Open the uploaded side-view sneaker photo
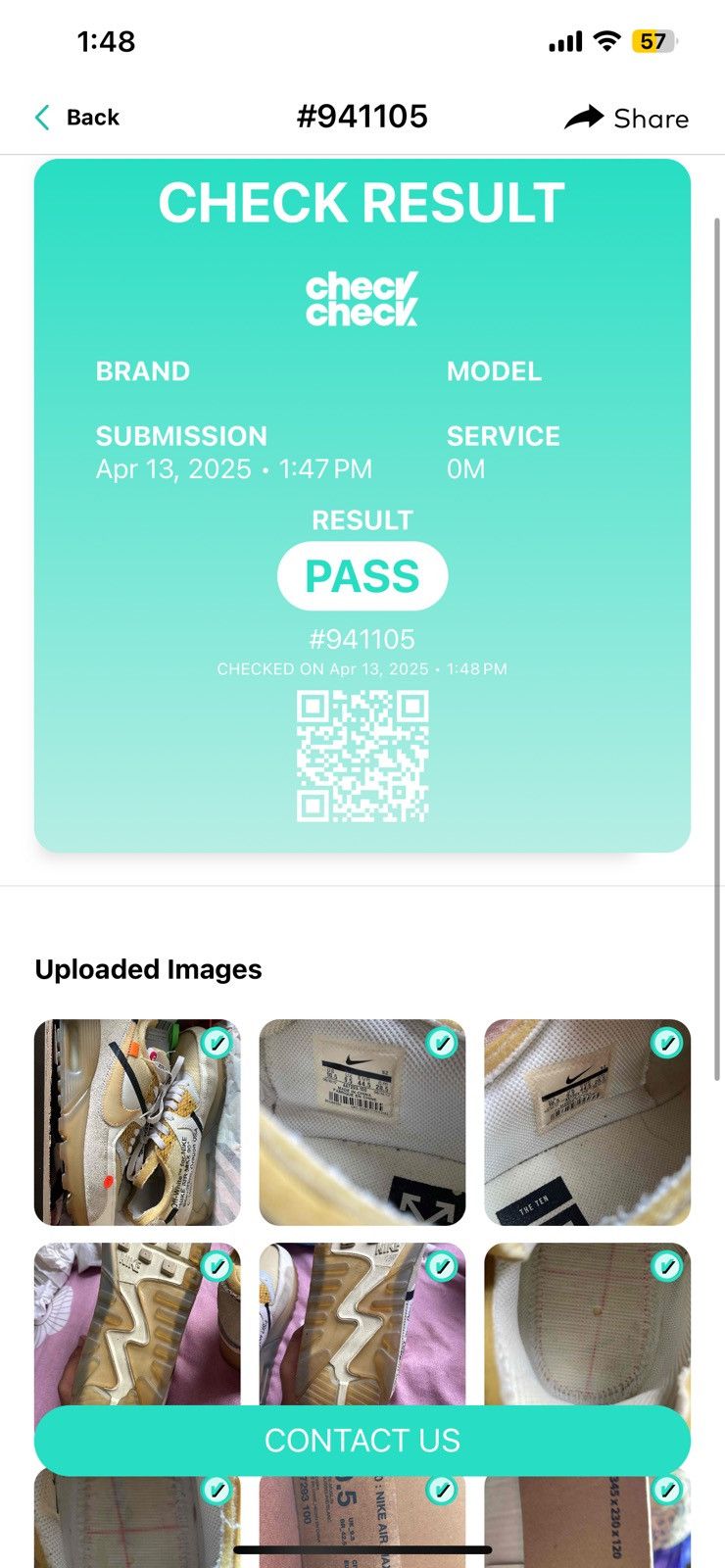The height and width of the screenshot is (1568, 725). coord(137,1122)
